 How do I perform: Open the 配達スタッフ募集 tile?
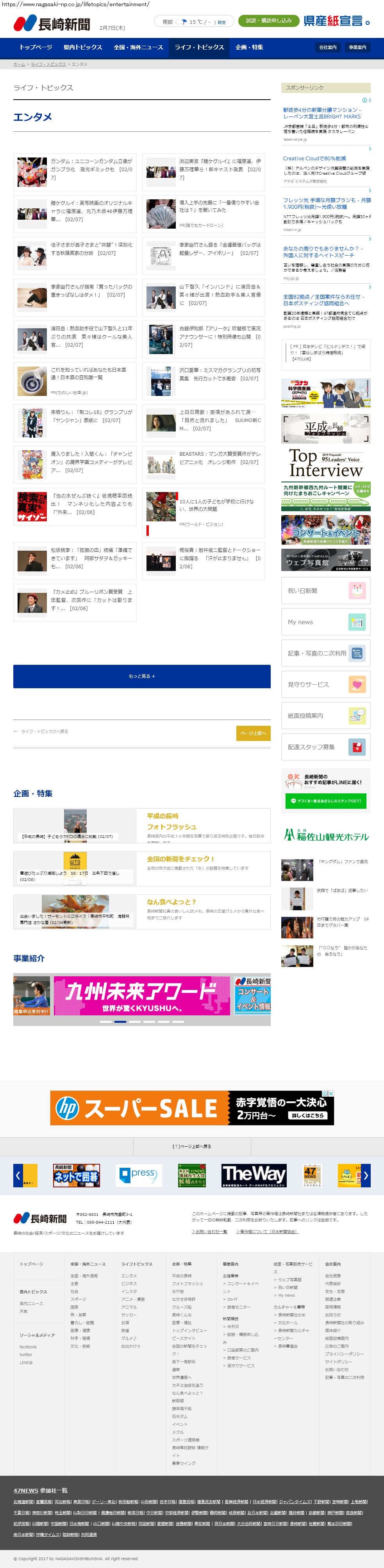325,747
